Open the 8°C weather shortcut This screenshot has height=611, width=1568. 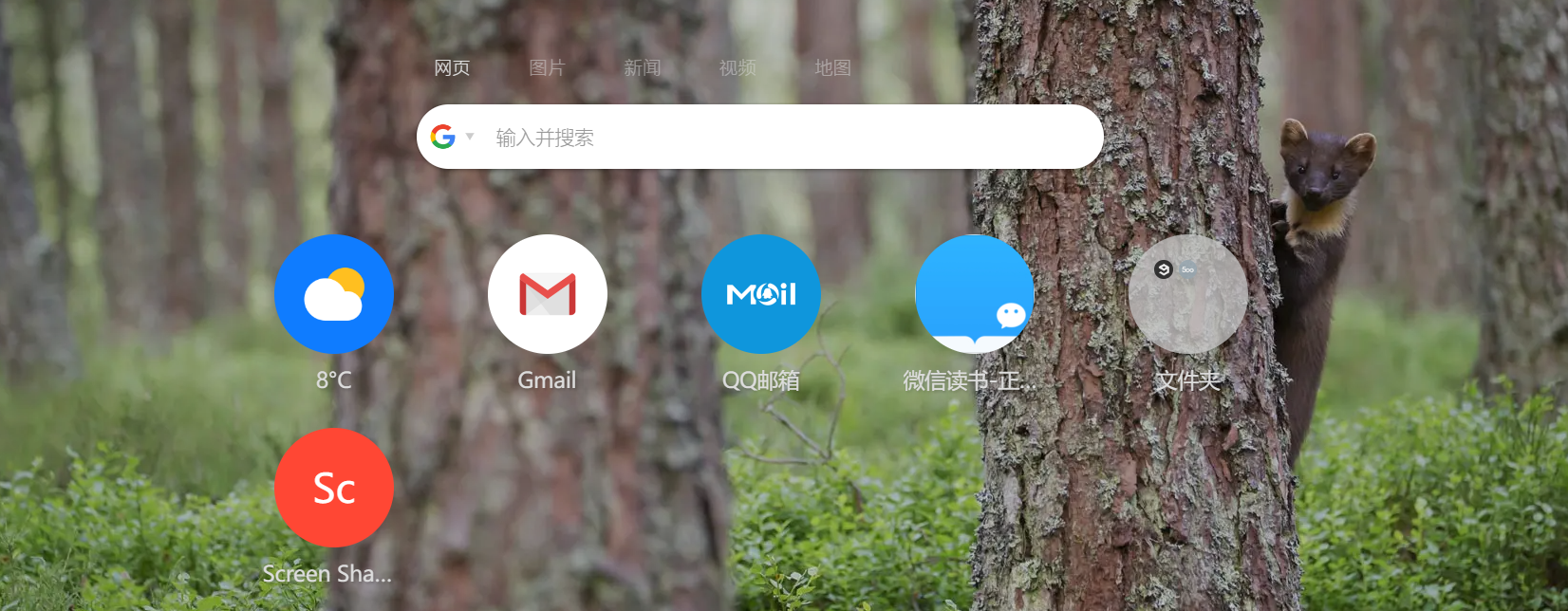click(x=334, y=294)
